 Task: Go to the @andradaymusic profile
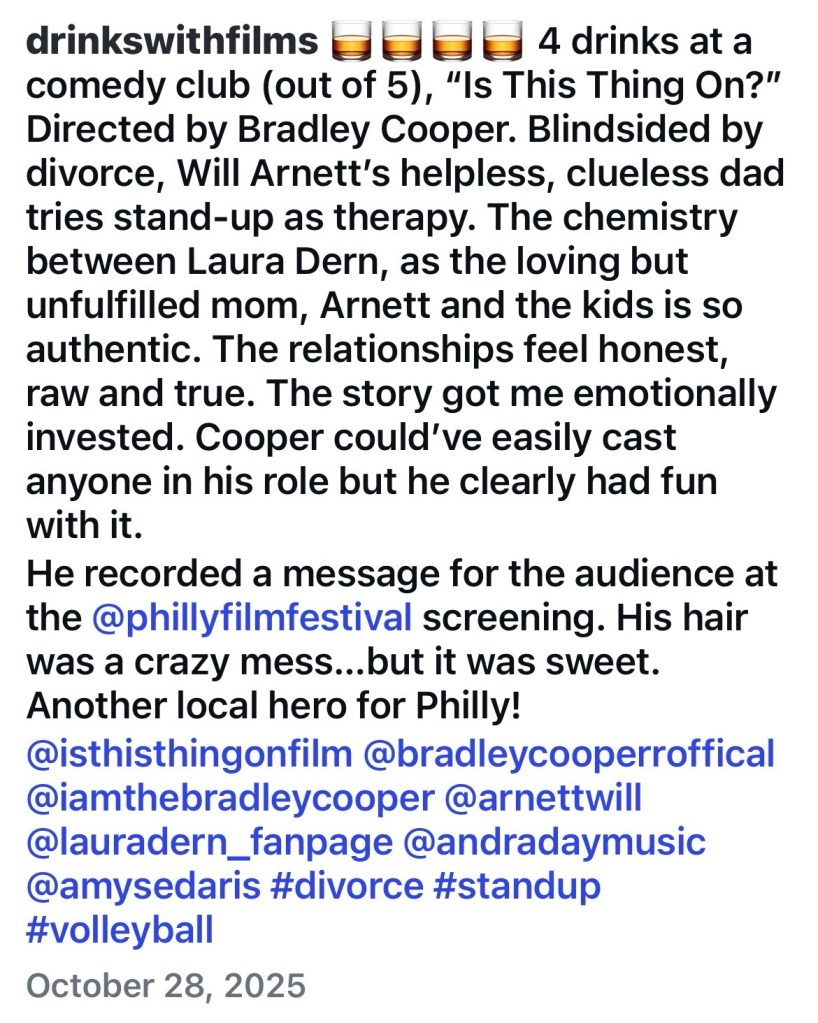coord(553,843)
